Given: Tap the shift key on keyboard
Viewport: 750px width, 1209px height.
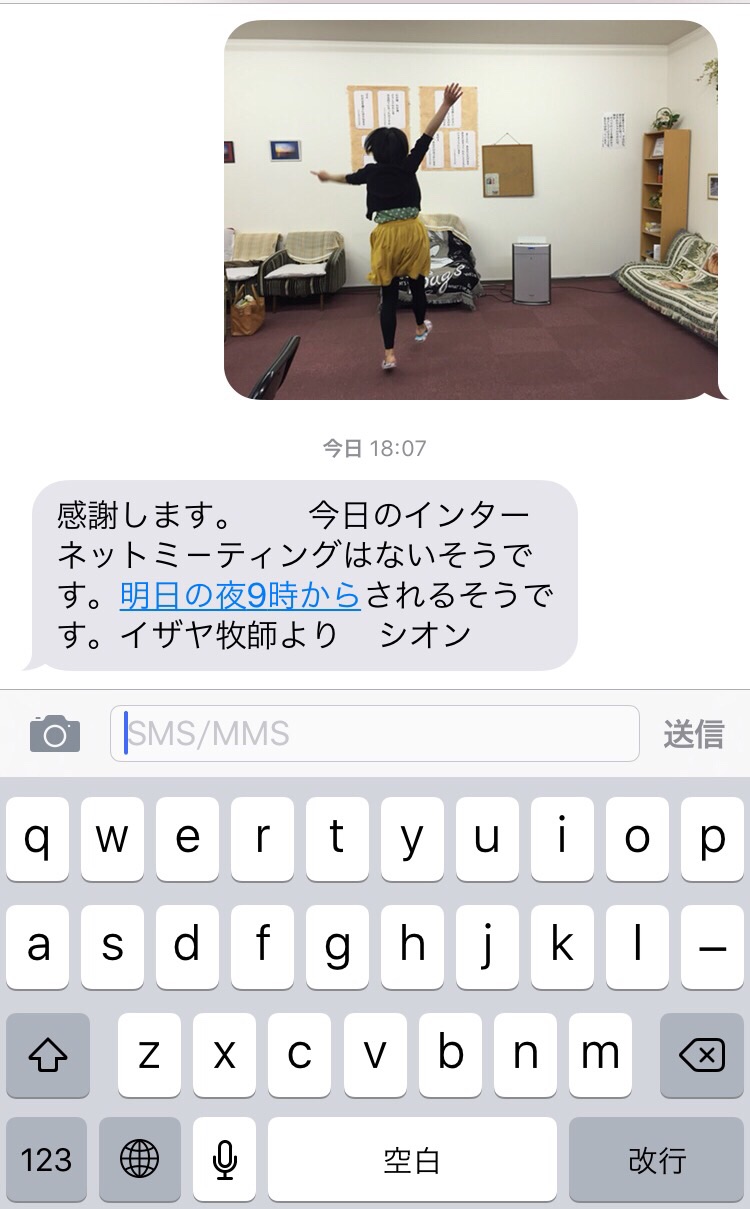Looking at the screenshot, I should pos(48,1056).
